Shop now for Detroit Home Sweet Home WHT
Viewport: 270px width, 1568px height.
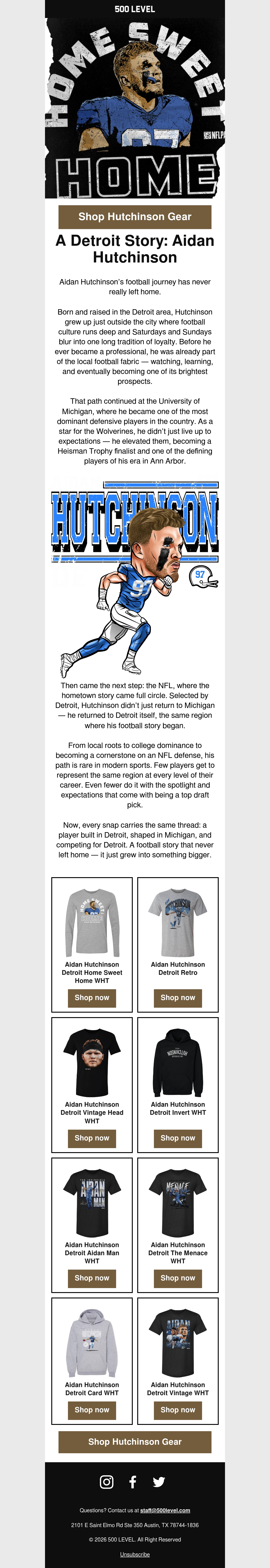click(x=92, y=998)
